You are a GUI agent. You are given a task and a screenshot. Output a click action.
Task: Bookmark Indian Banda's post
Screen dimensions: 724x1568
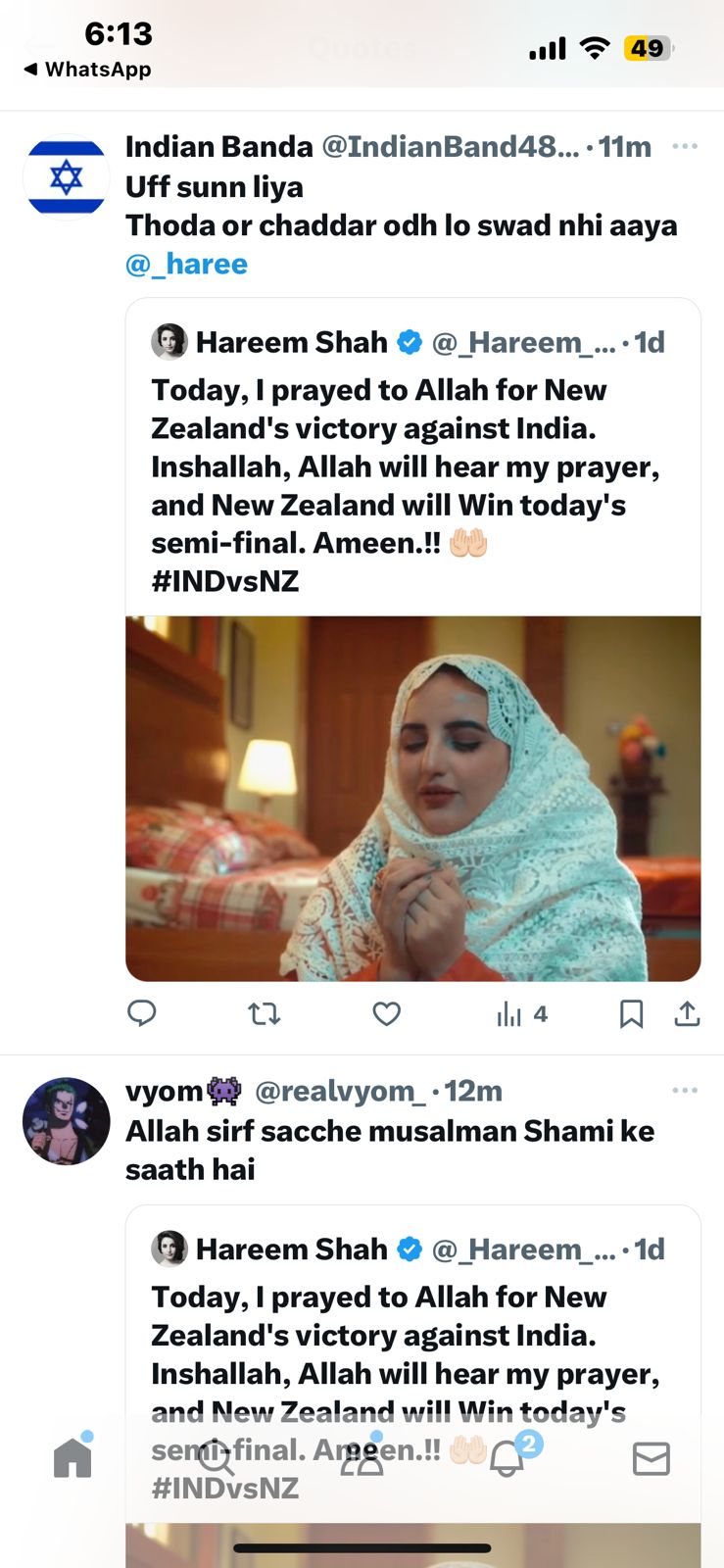632,1013
